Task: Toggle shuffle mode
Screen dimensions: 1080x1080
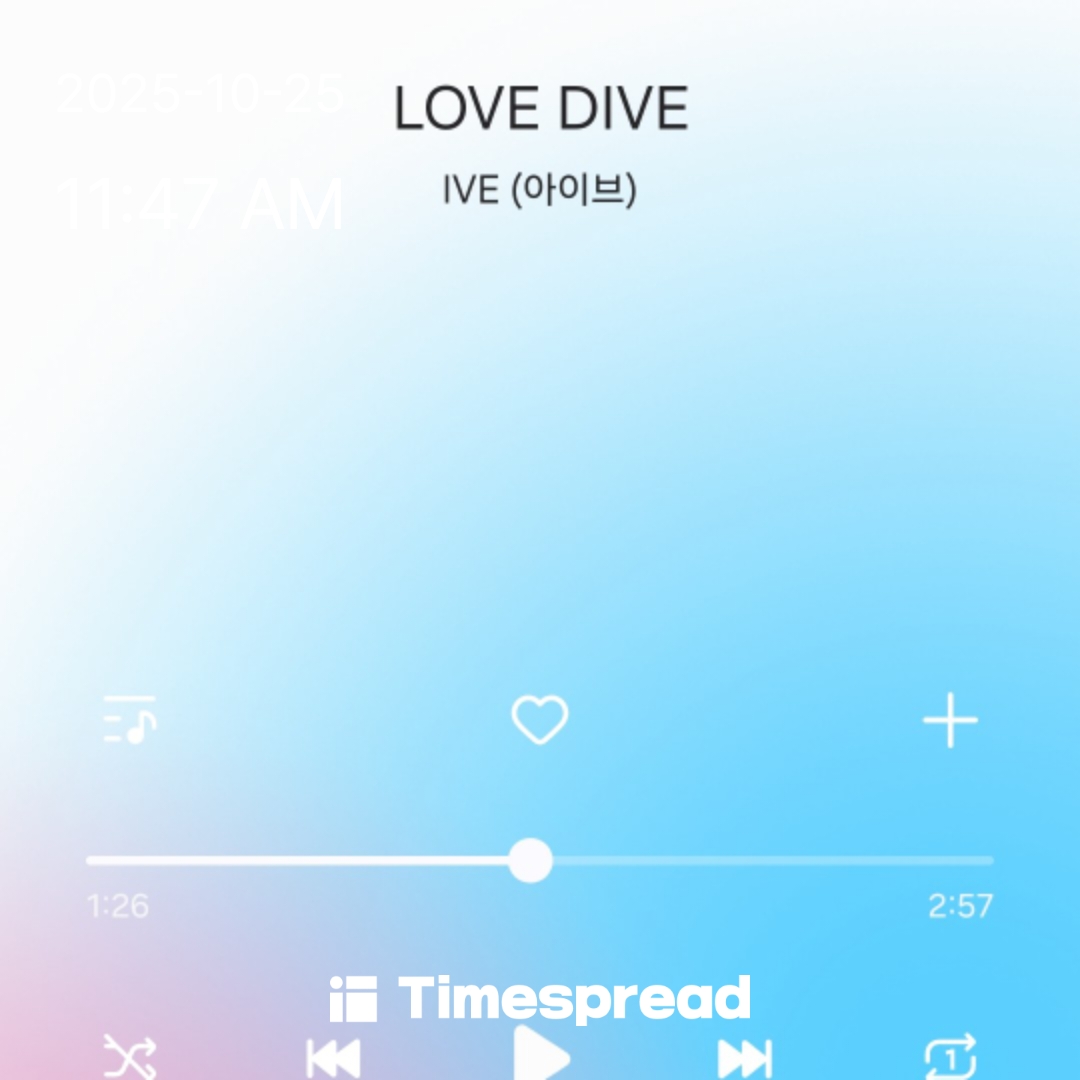Action: coord(130,1057)
